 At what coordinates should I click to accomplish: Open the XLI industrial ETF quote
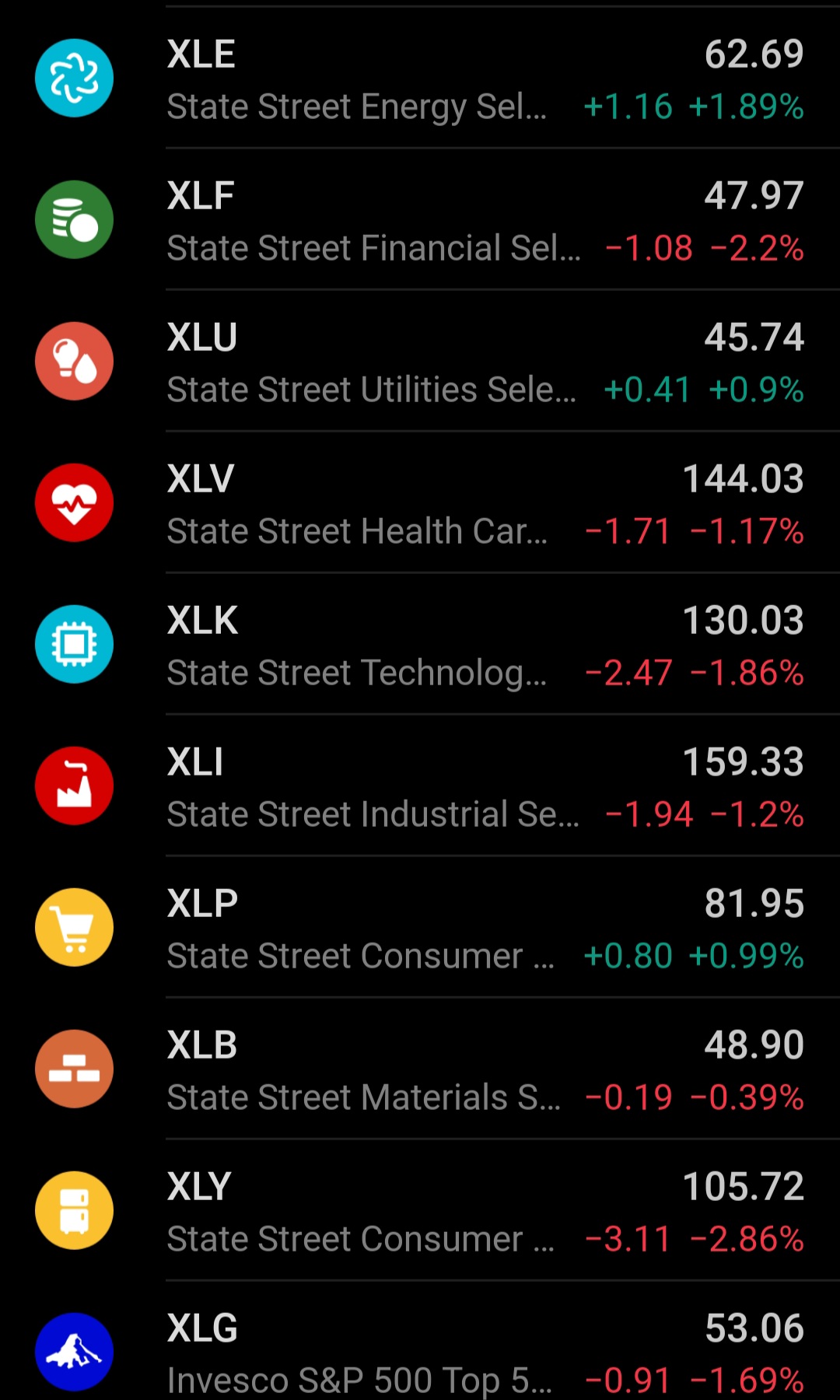(420, 787)
